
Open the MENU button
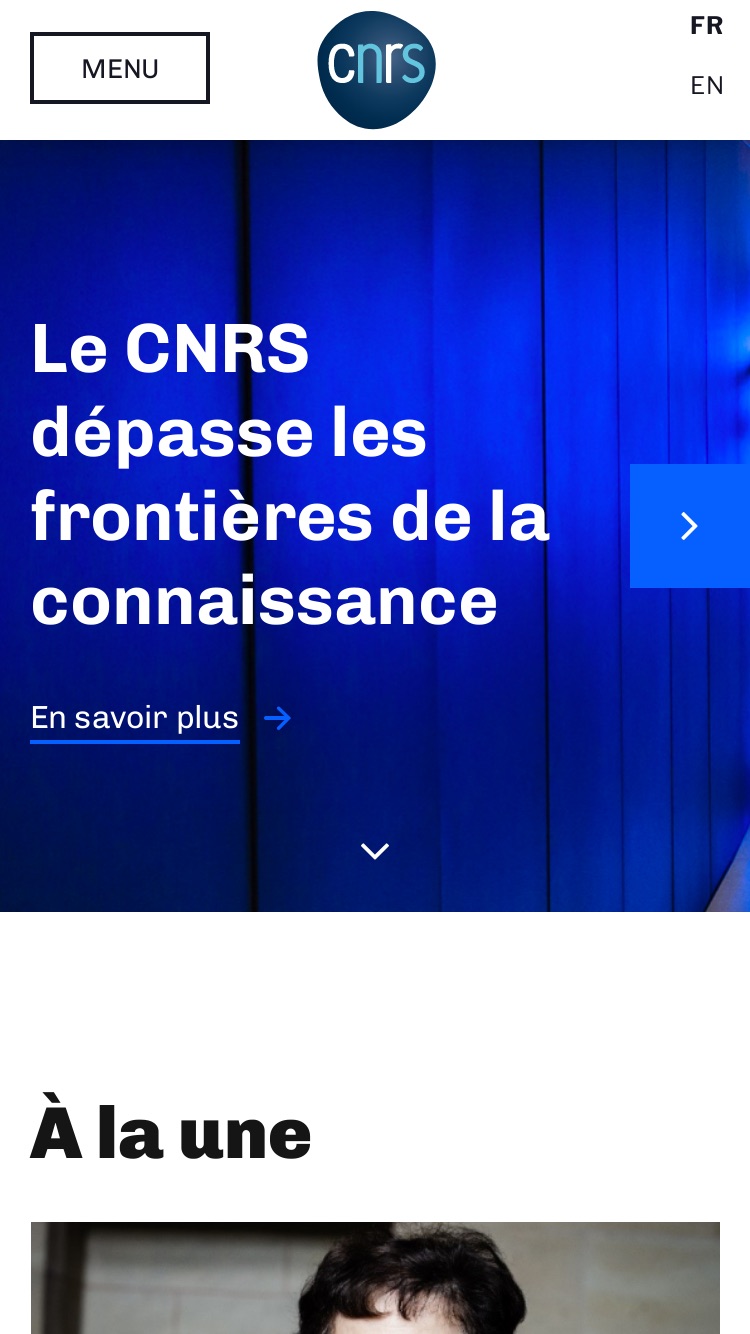[x=120, y=68]
